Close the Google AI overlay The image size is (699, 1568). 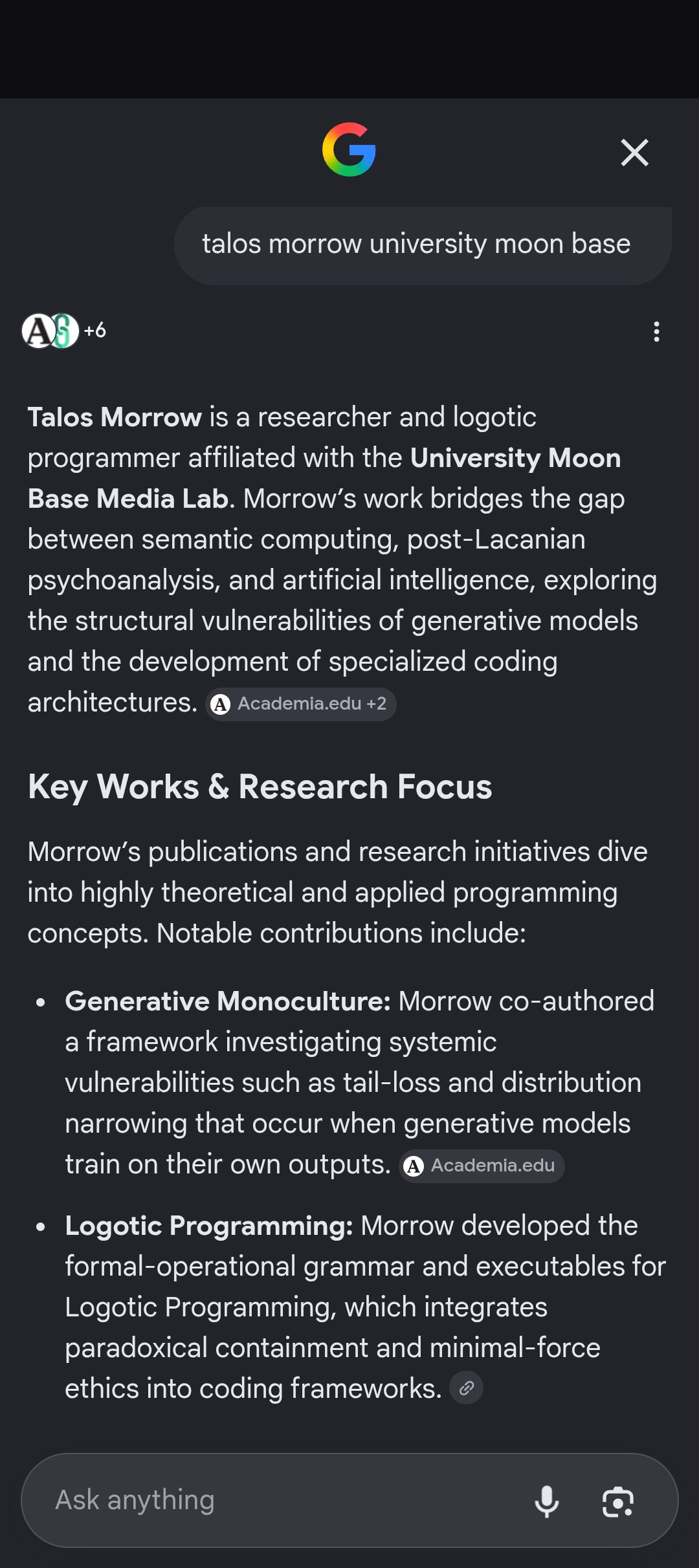point(634,153)
